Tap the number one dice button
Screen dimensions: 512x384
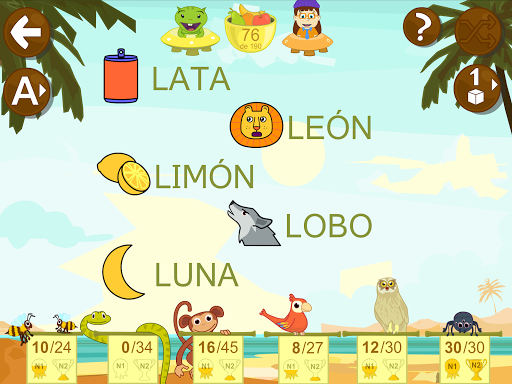(x=477, y=88)
